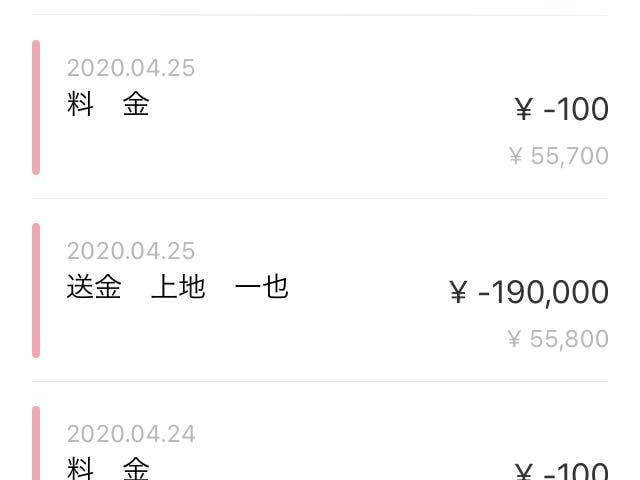Open the 送金 上地 一也 ¥-190,000 transaction
Image resolution: width=640 pixels, height=480 pixels.
point(320,290)
